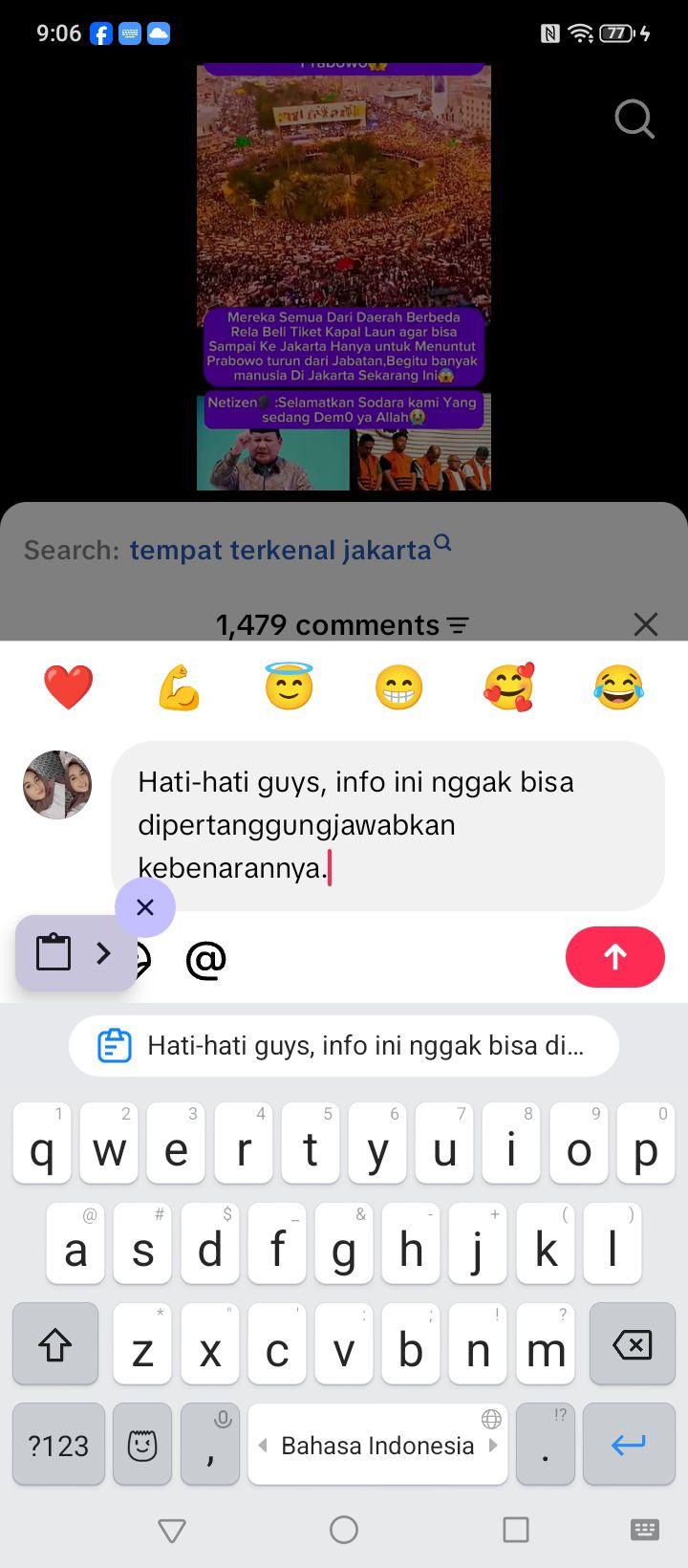
Task: Tap the backspace key
Action: point(632,1343)
